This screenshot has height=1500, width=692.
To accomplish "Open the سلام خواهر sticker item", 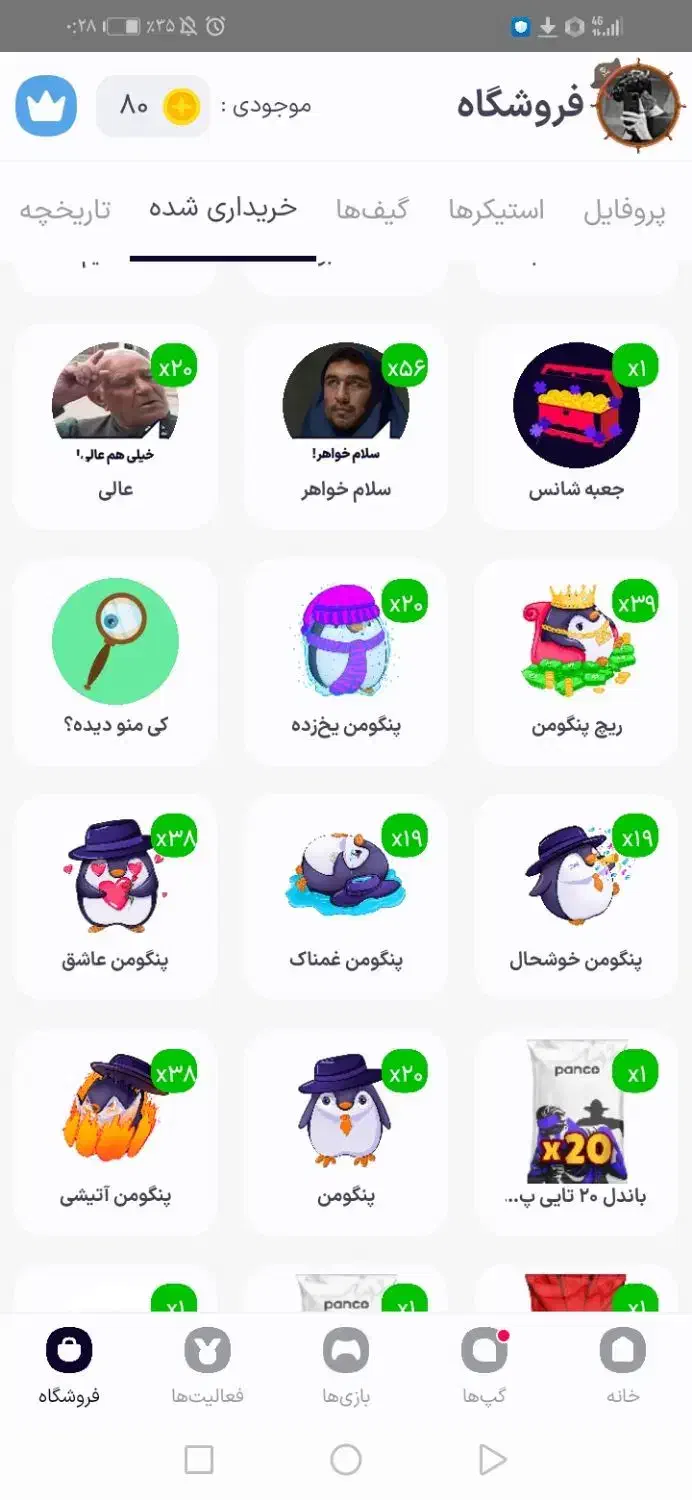I will (346, 425).
